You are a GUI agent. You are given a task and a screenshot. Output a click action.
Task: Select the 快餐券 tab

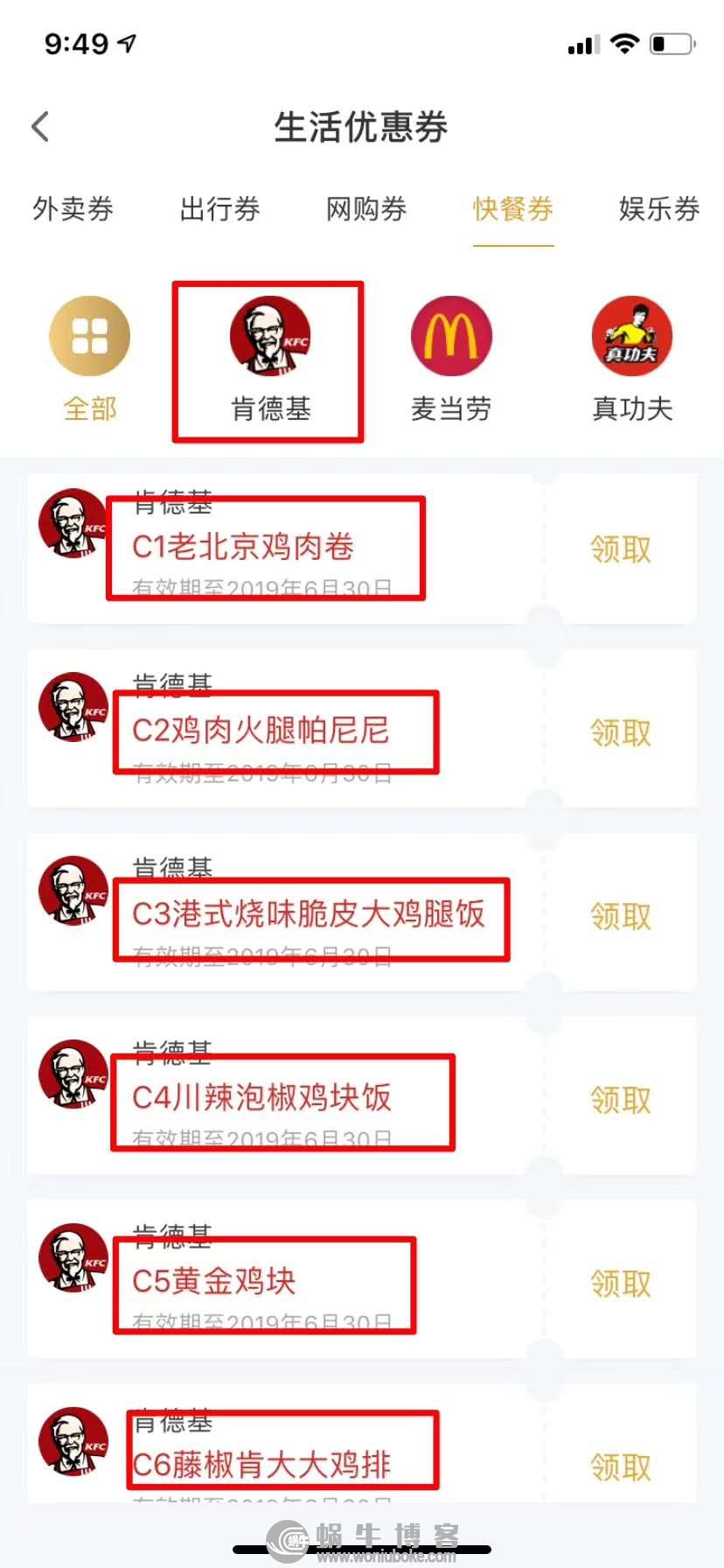point(513,209)
